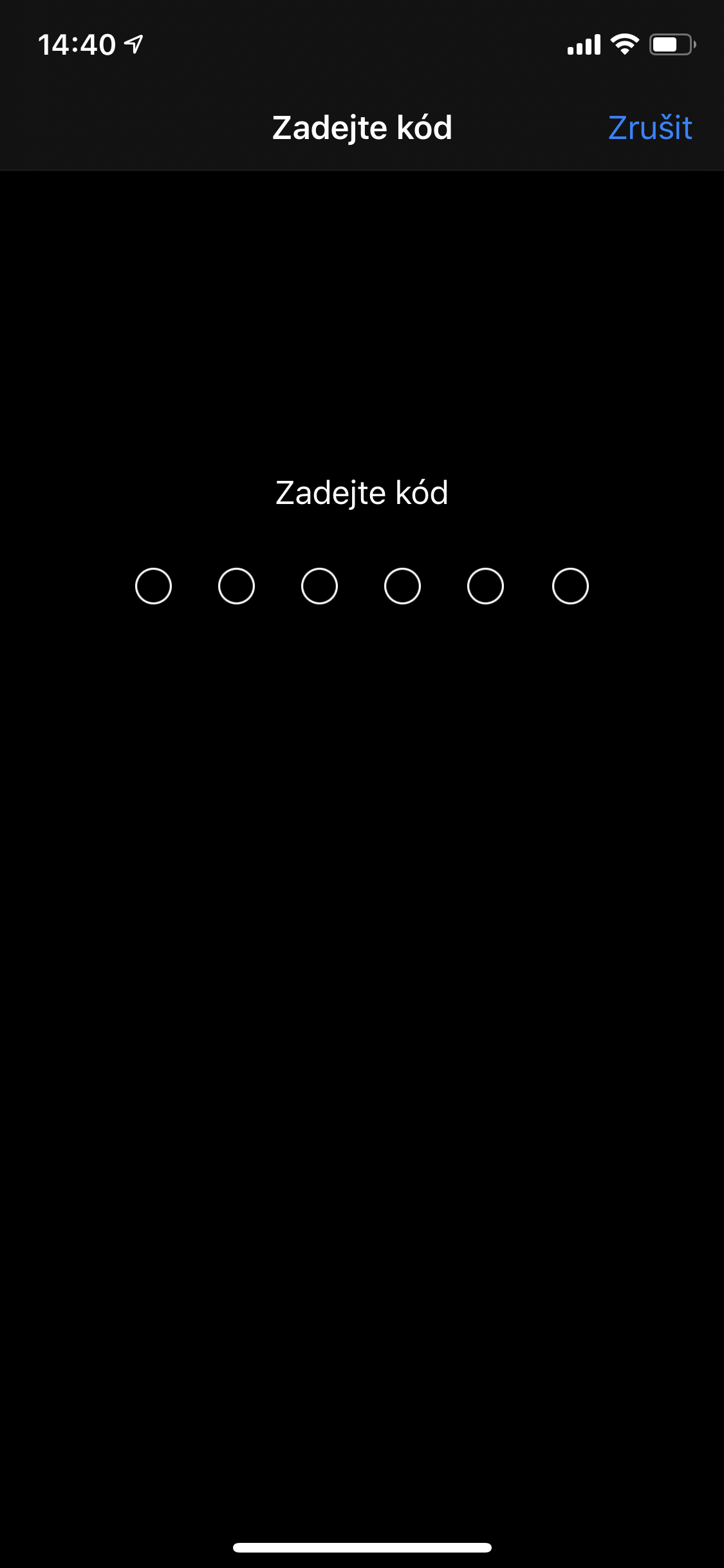This screenshot has height=1568, width=724.
Task: Tap the clock showing 14:40
Action: click(x=77, y=42)
